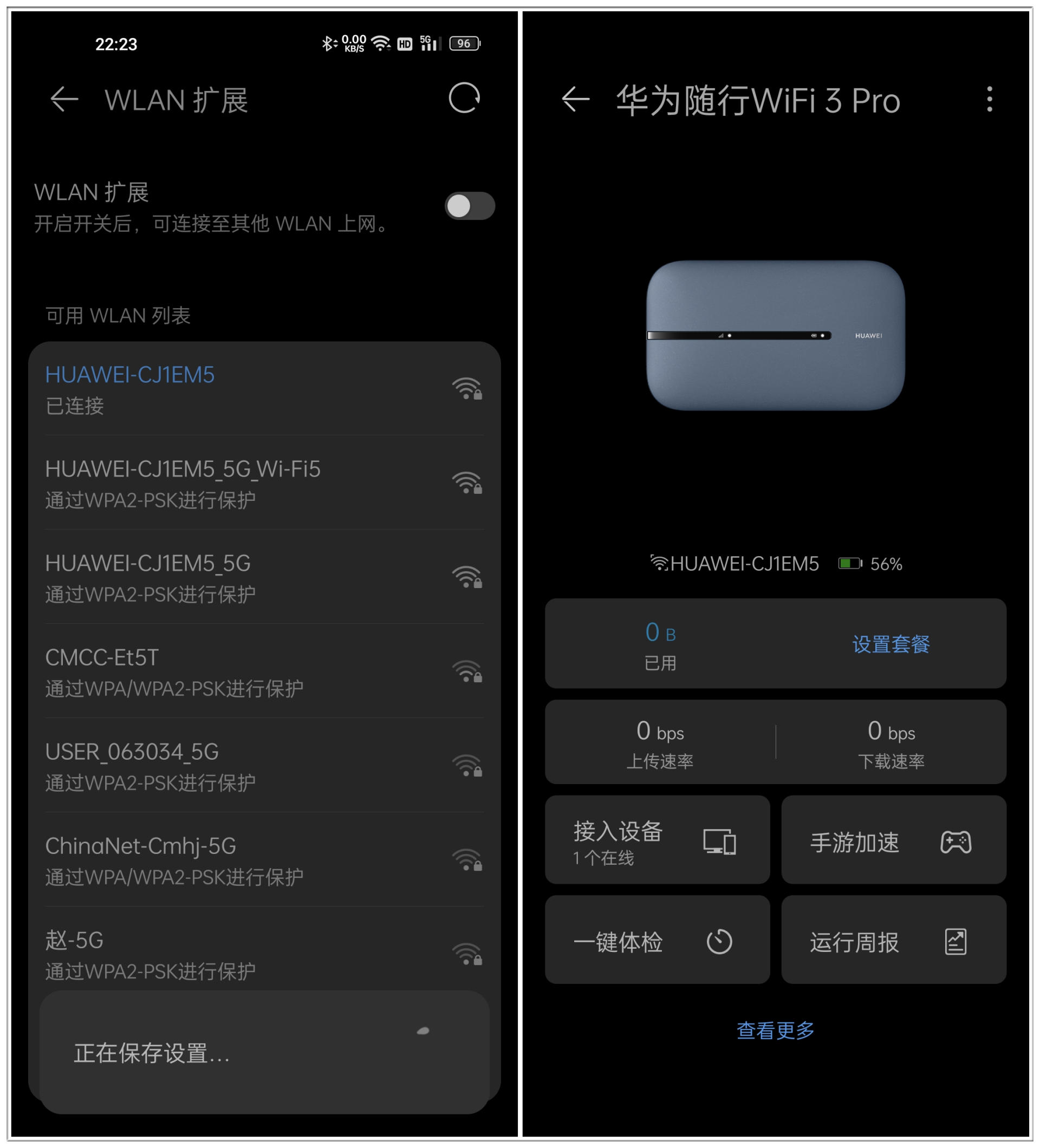Tap the refresh icon to rescan WLAN networks

[x=465, y=99]
